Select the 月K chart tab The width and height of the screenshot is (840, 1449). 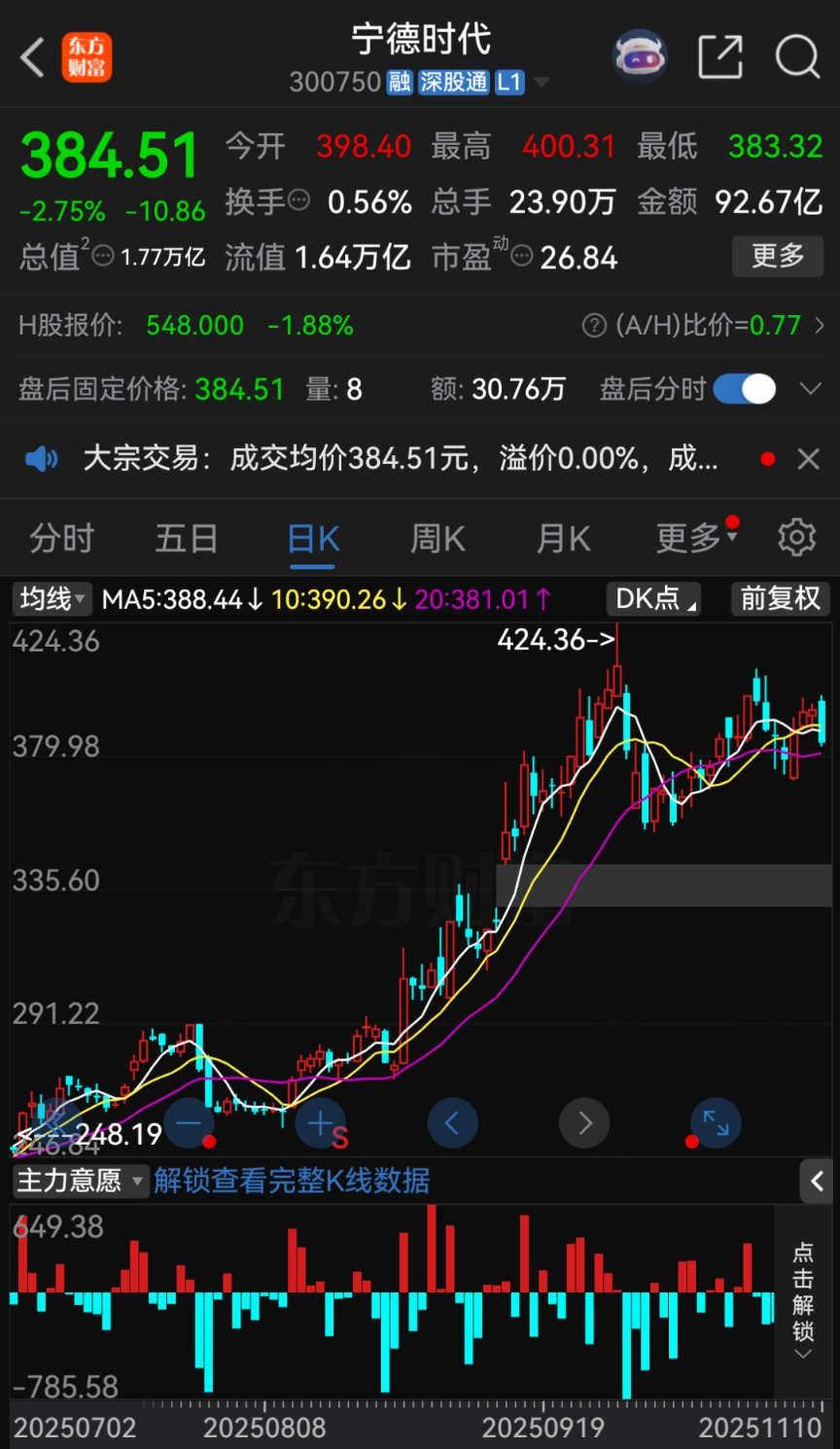coord(564,538)
